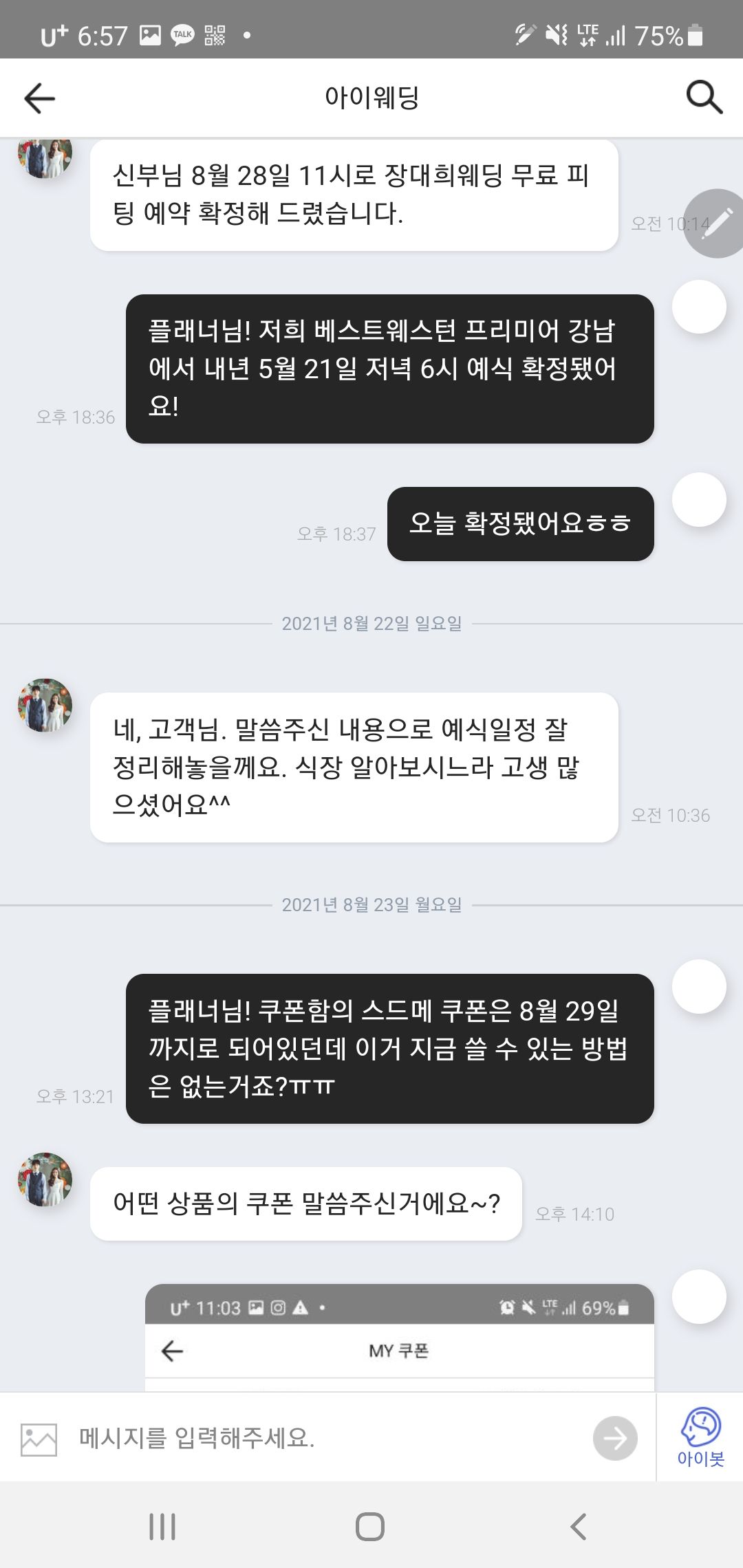Search within the chat conversation
The height and width of the screenshot is (1568, 743).
tap(704, 97)
